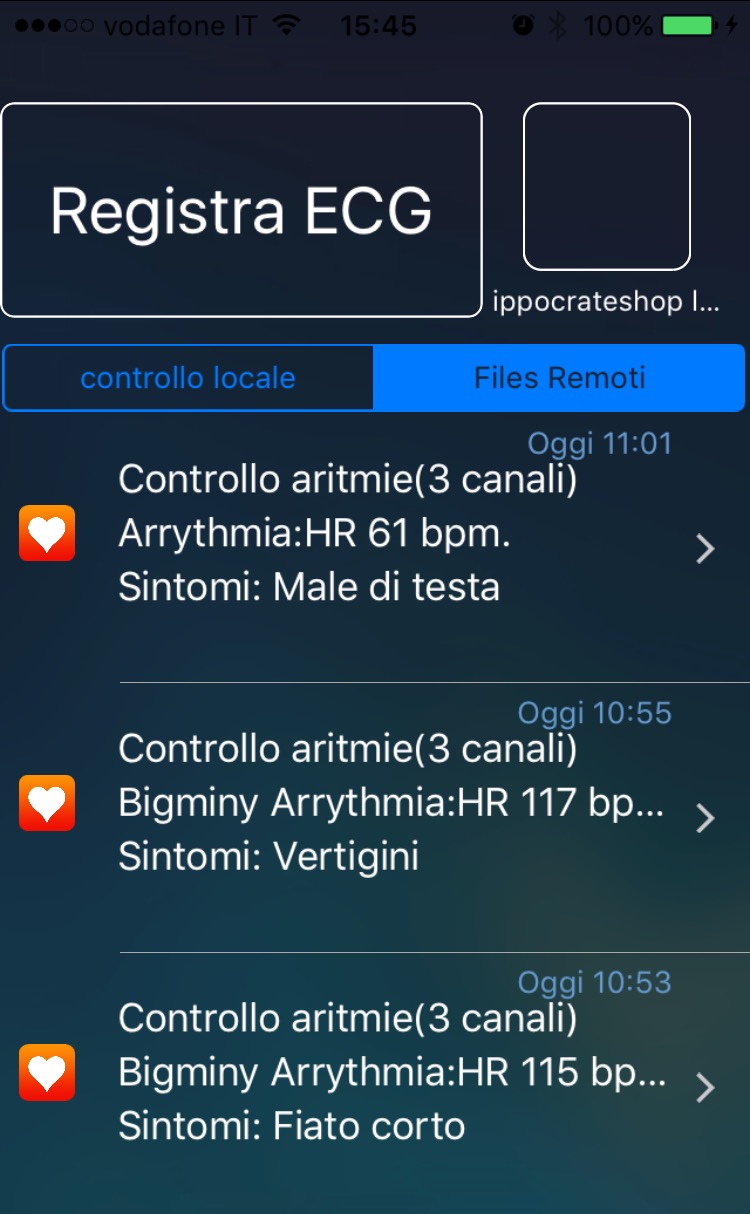This screenshot has width=750, height=1214.
Task: Tap the Registra ECG button
Action: coord(241,210)
